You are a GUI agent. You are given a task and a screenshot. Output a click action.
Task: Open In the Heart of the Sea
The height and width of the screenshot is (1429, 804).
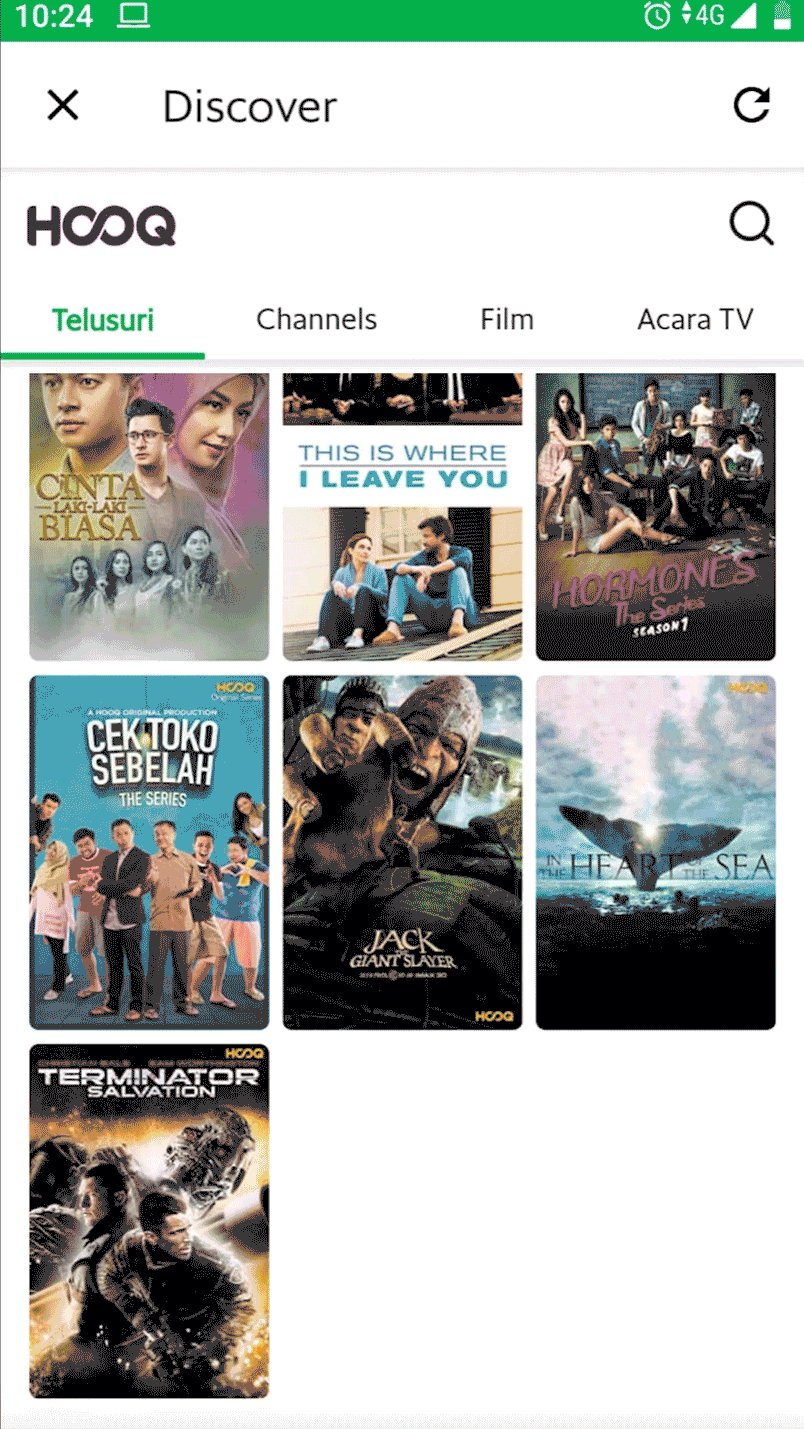pos(655,852)
